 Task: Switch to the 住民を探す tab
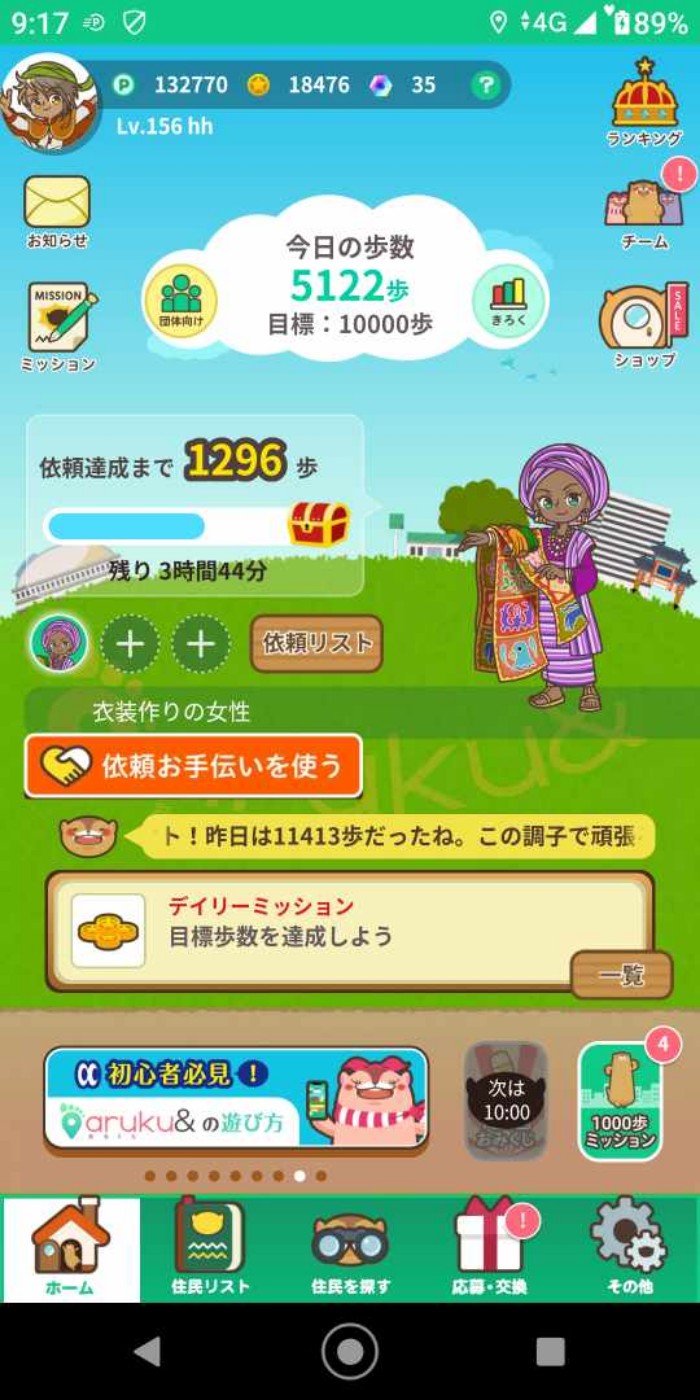(x=350, y=1249)
